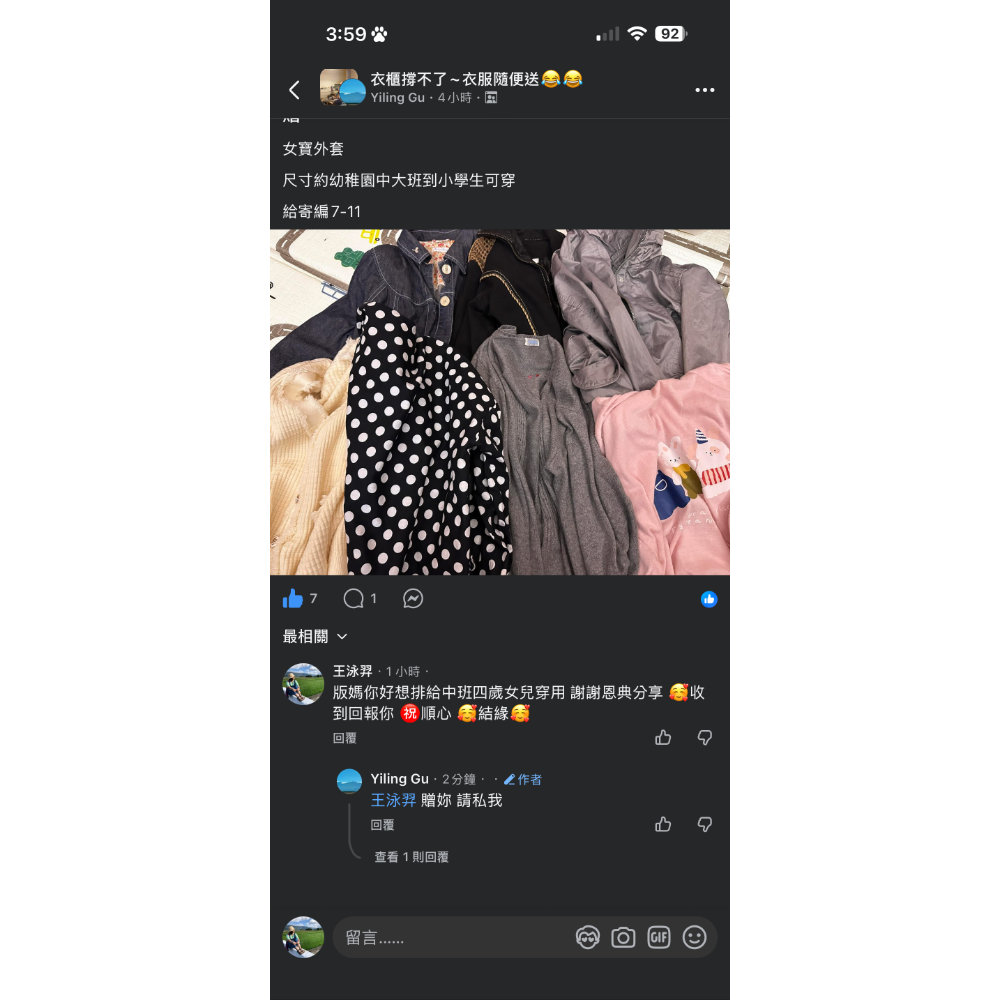Image resolution: width=1000 pixels, height=1000 pixels.
Task: View 王泳羿's profile picture beside the comment
Action: (x=304, y=684)
